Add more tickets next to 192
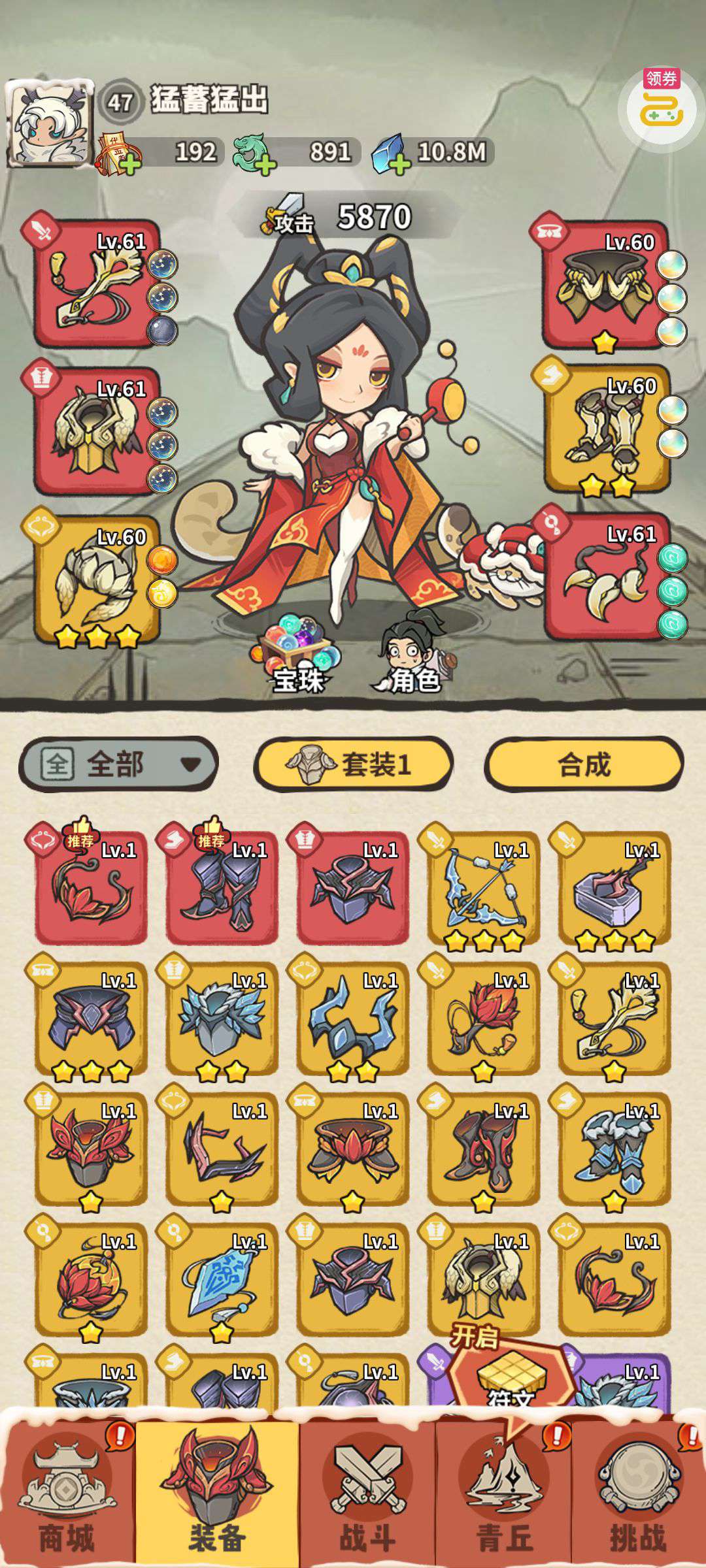The height and width of the screenshot is (1568, 706). point(130,165)
